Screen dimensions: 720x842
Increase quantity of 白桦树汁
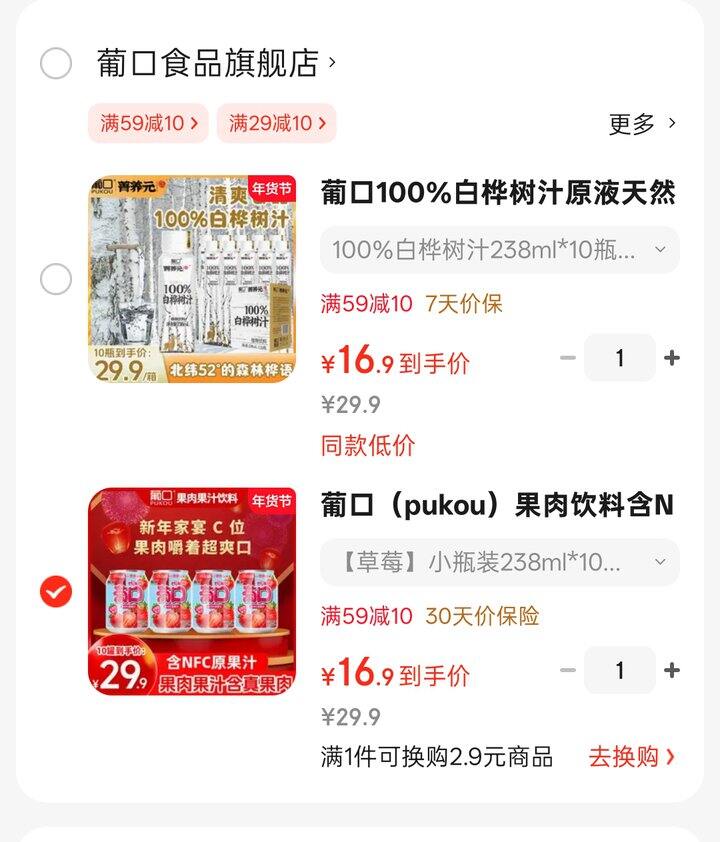(672, 358)
